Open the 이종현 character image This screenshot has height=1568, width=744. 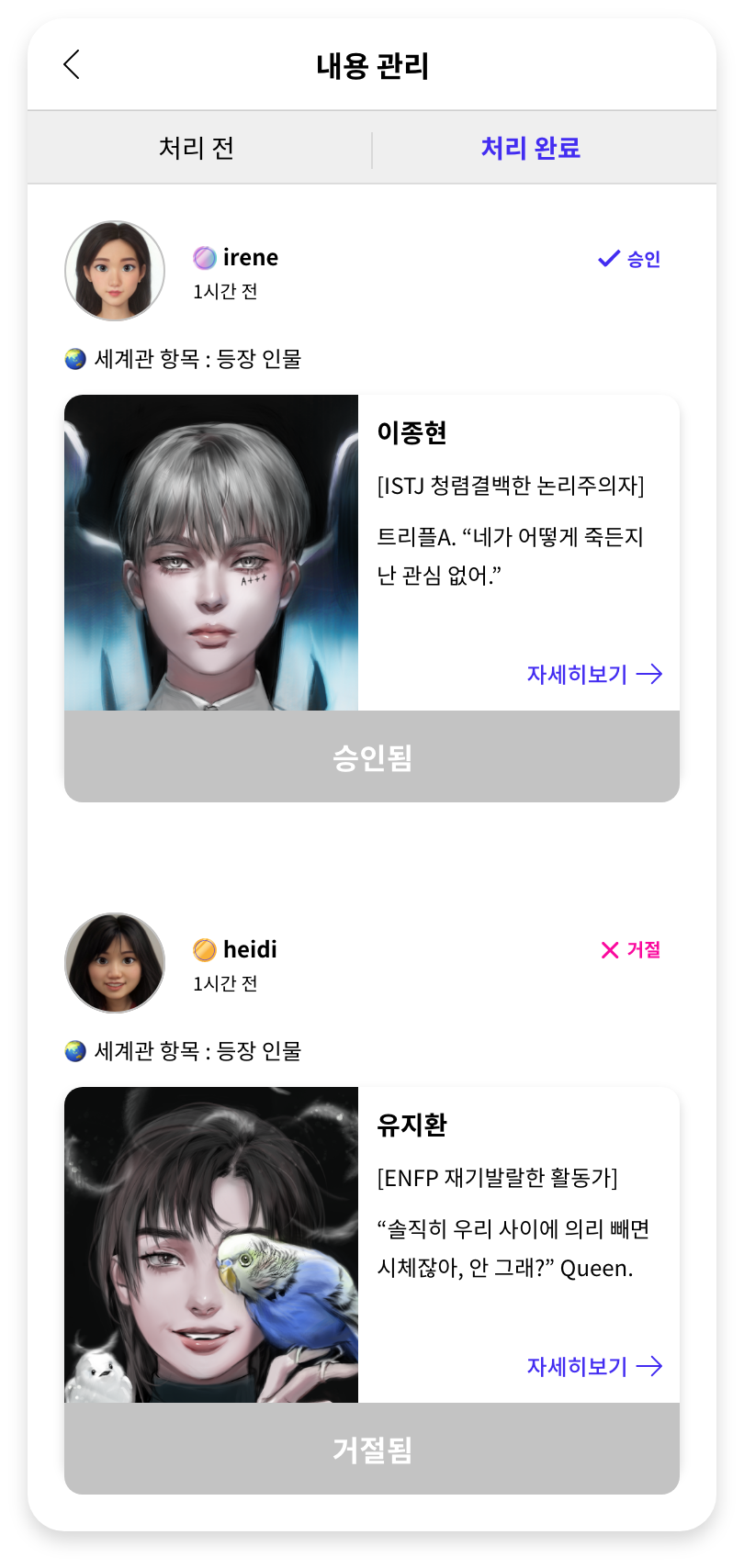[211, 553]
